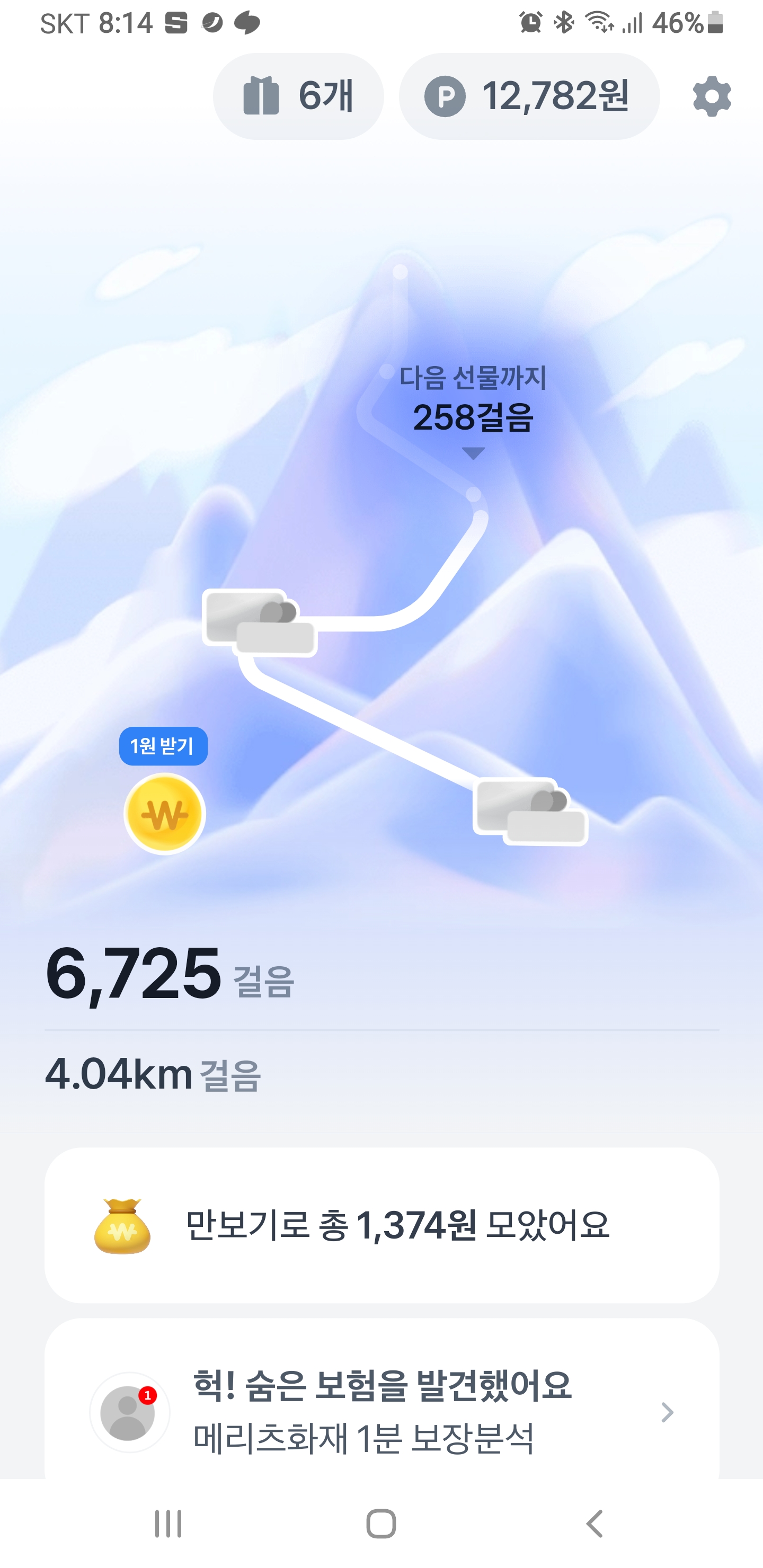
Task: Go back with the system back button
Action: (595, 1524)
